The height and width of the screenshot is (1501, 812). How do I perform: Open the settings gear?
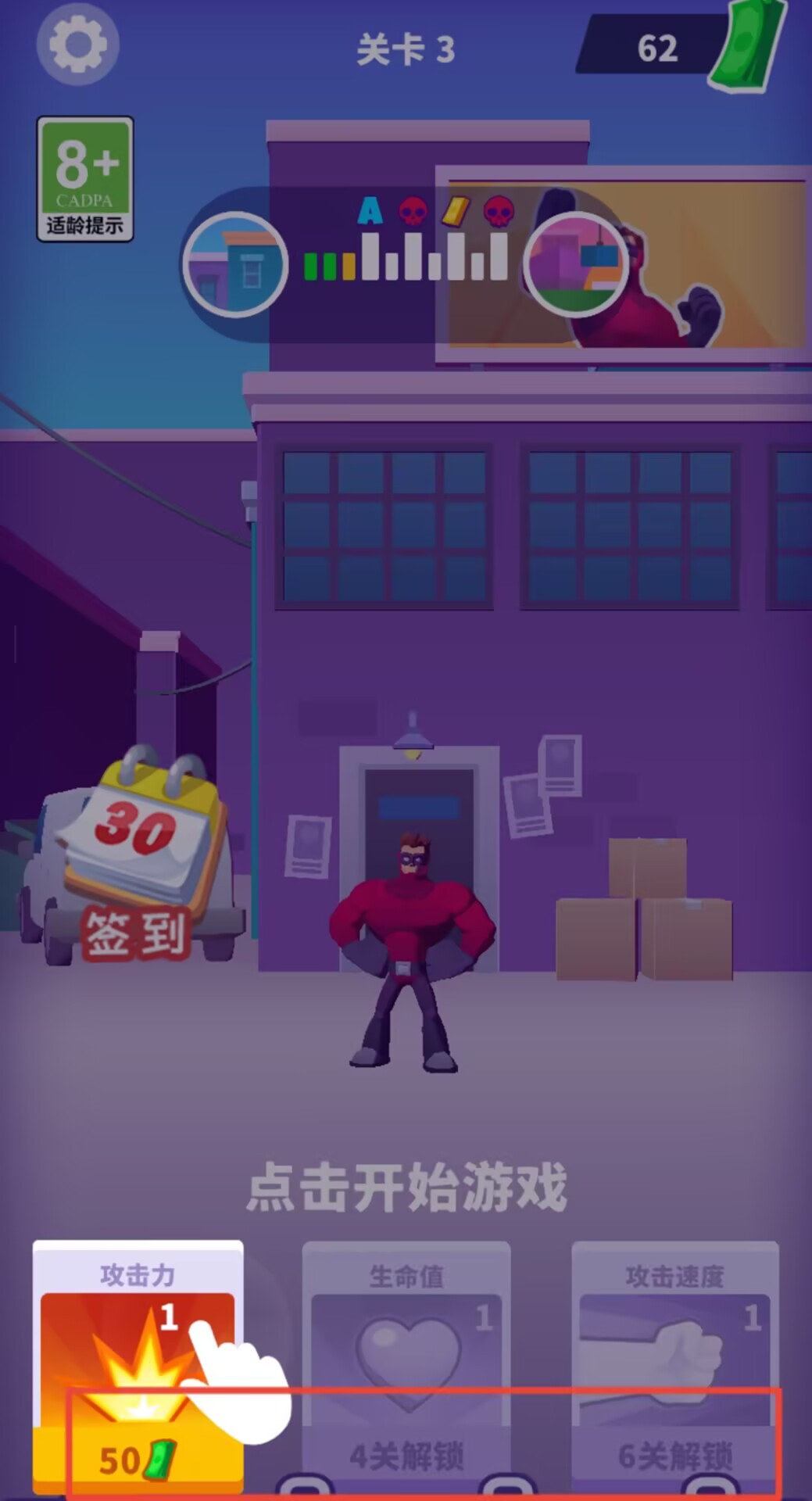pyautogui.click(x=77, y=45)
